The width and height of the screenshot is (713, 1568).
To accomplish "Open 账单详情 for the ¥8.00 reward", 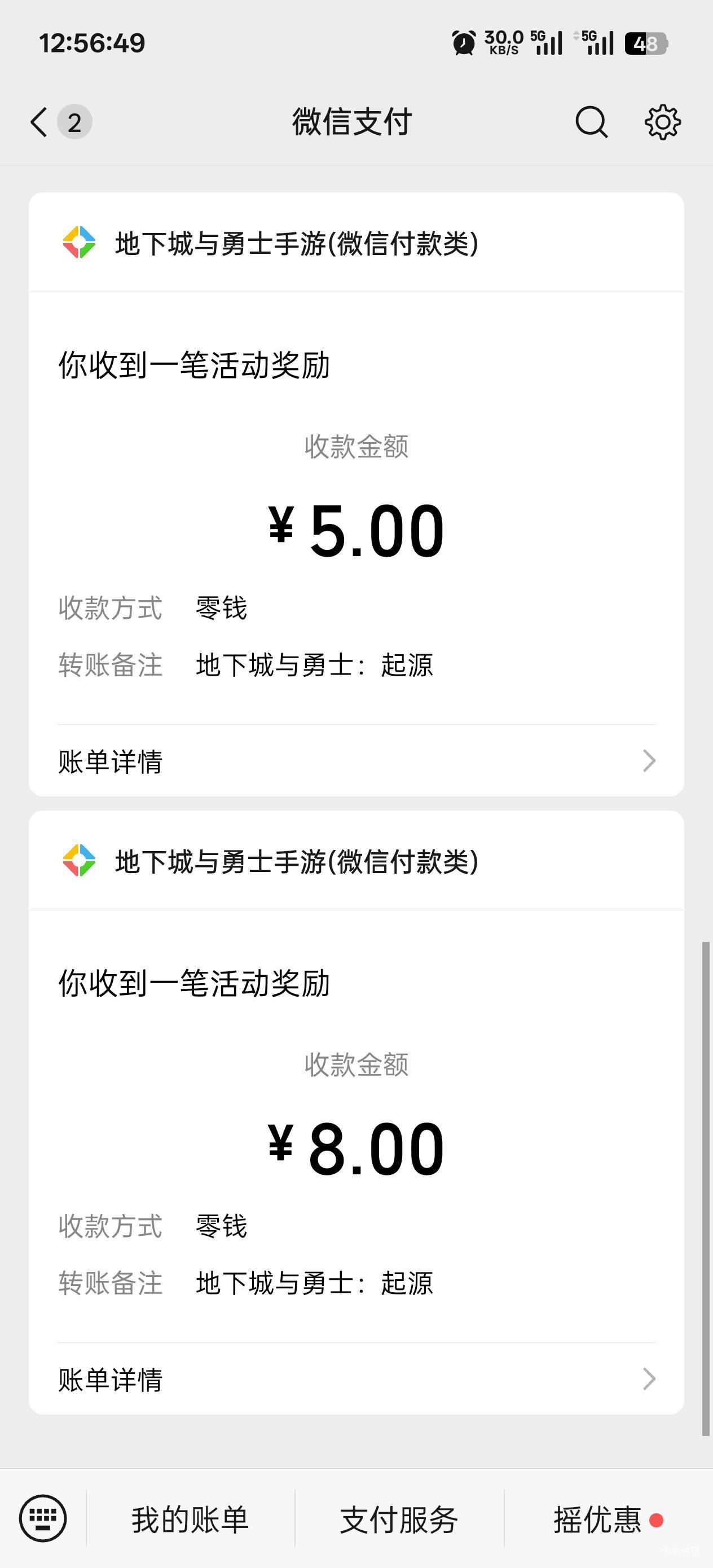I will (356, 1379).
